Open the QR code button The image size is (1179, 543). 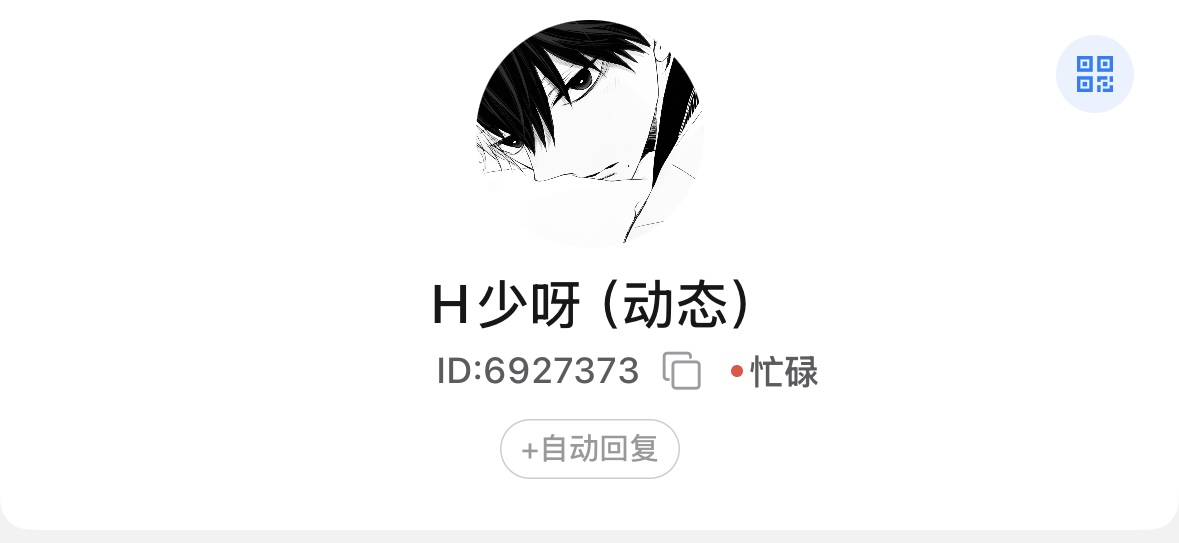pos(1094,74)
